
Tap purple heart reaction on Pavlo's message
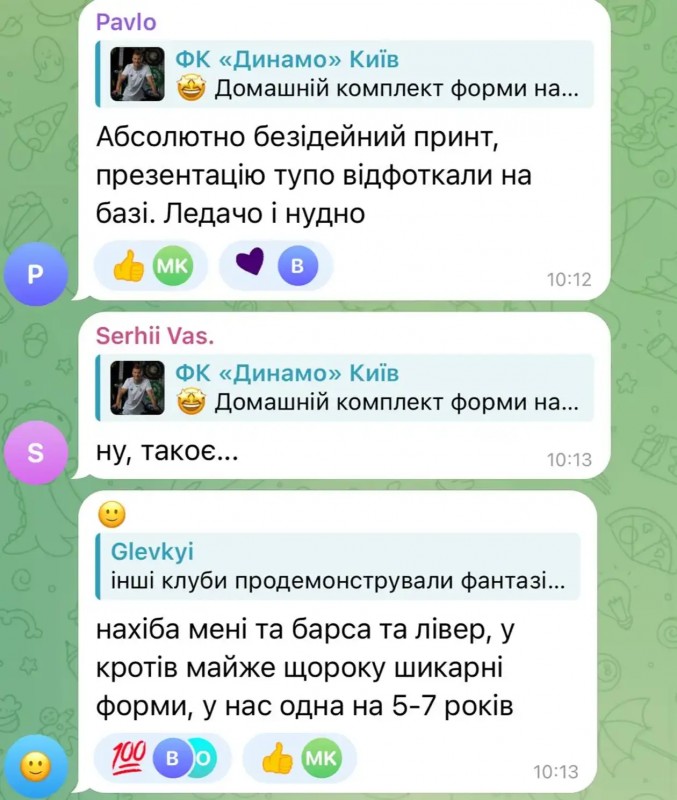(275, 265)
